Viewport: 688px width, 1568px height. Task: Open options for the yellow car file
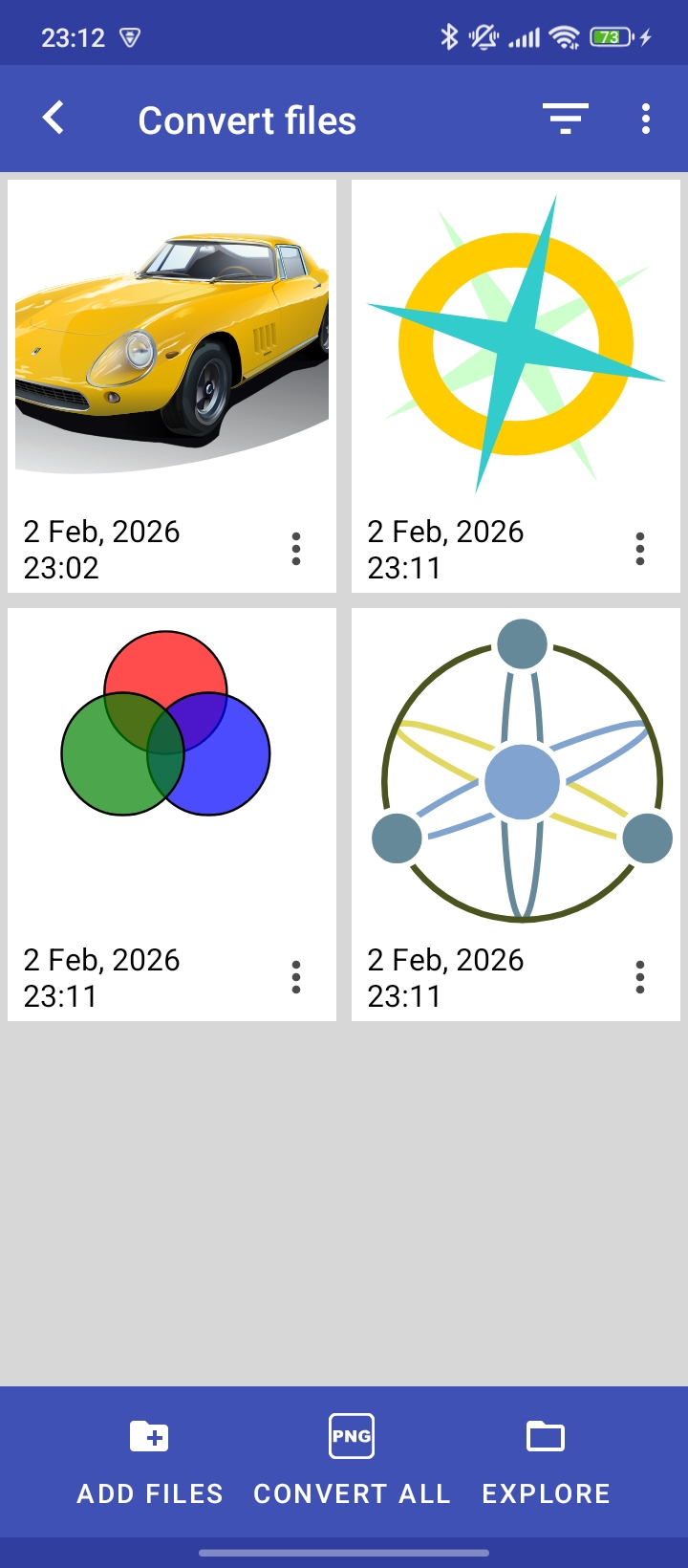(296, 549)
